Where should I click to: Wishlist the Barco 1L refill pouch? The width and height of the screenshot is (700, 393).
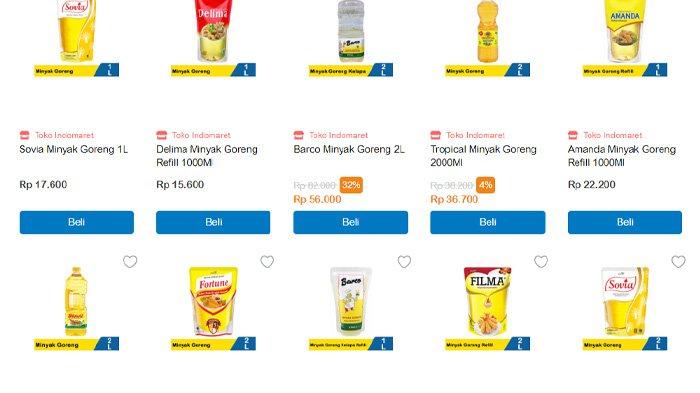[404, 262]
